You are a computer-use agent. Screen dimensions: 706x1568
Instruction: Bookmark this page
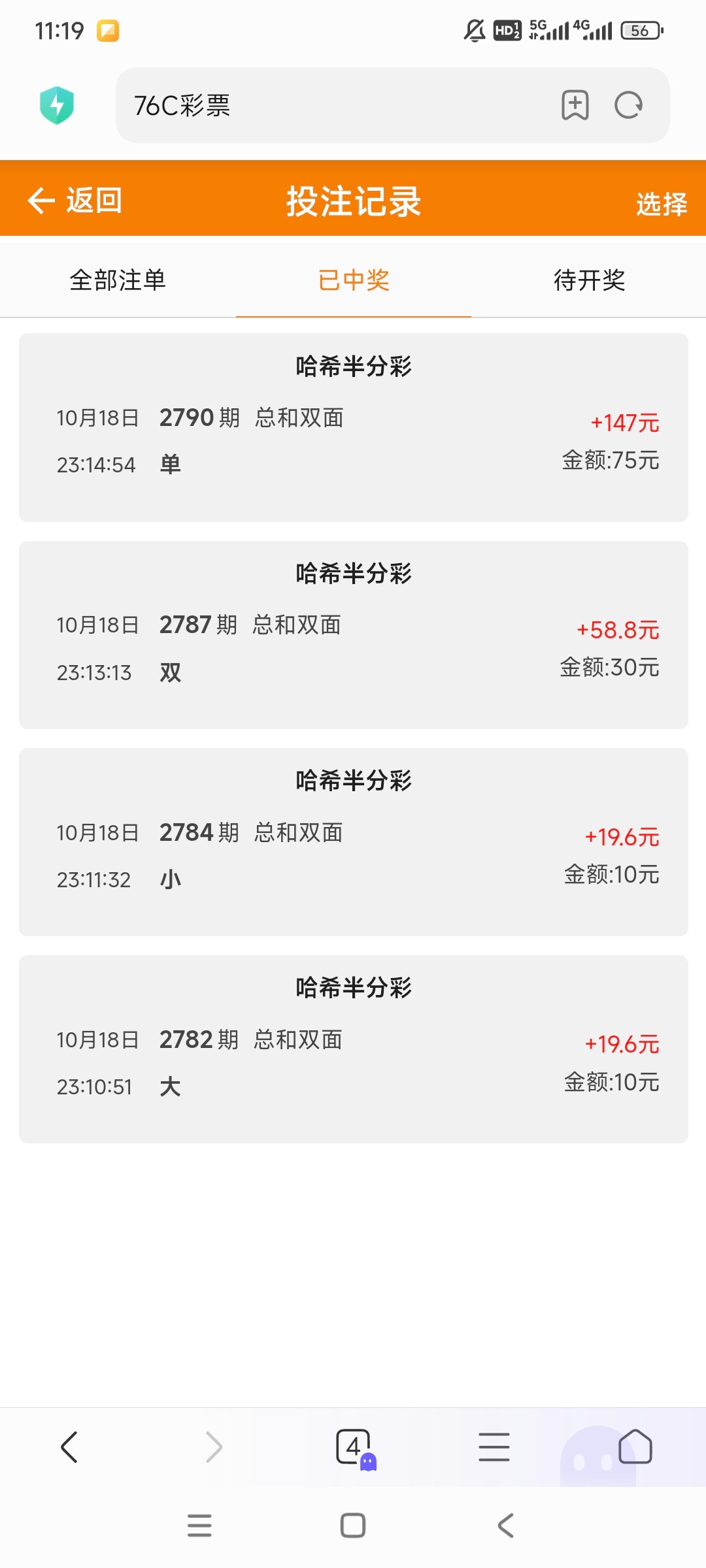(575, 105)
